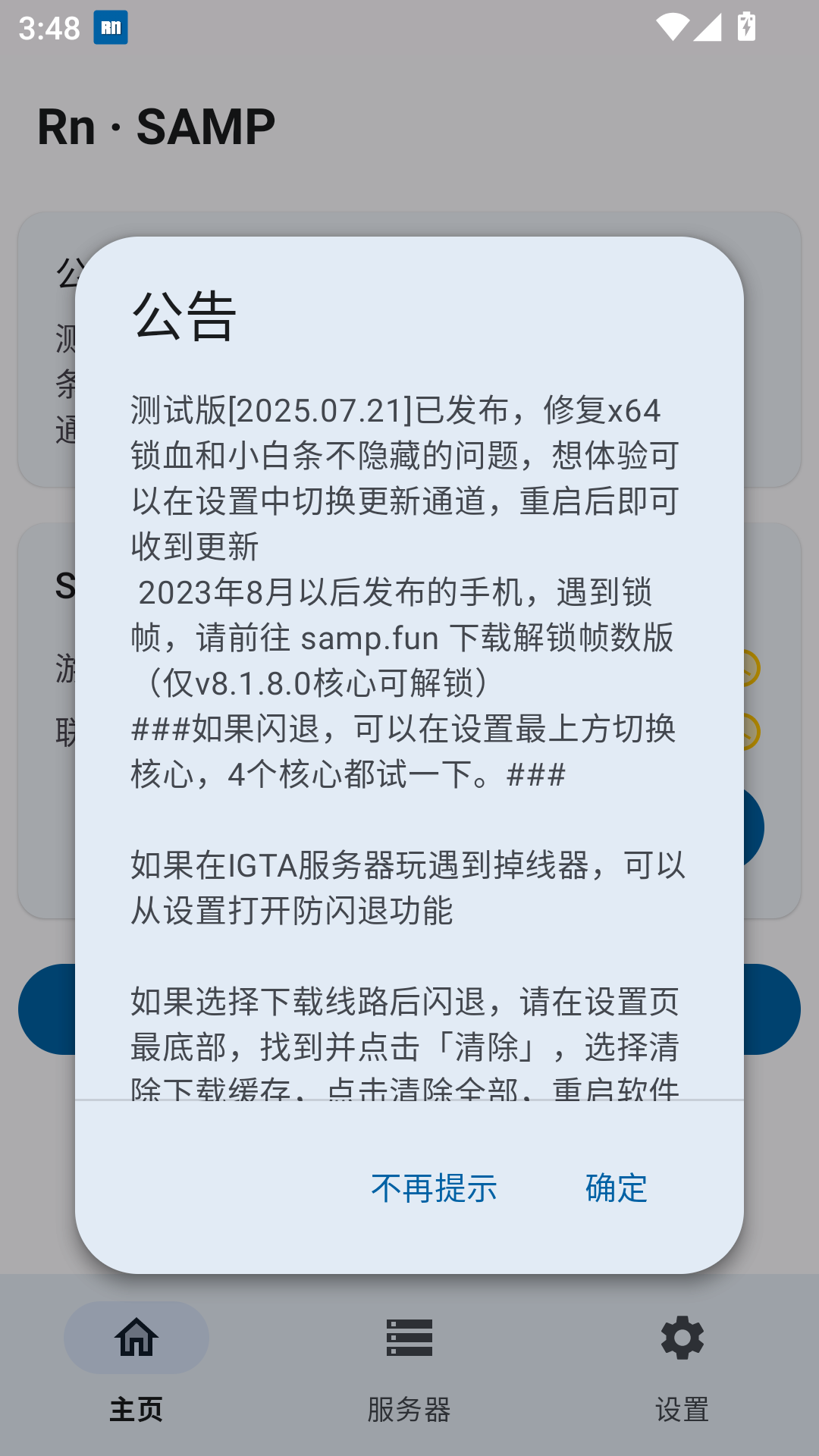Tap the server list icon at the bottom
Viewport: 819px width, 1456px height.
(409, 1338)
